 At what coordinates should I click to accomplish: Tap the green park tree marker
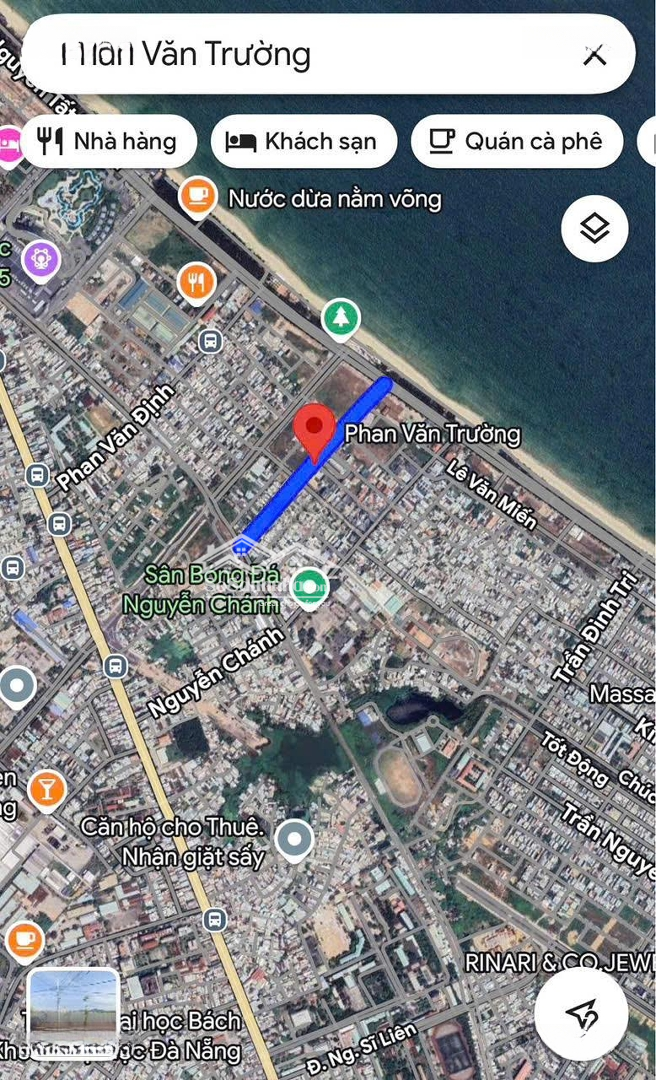coord(341,319)
